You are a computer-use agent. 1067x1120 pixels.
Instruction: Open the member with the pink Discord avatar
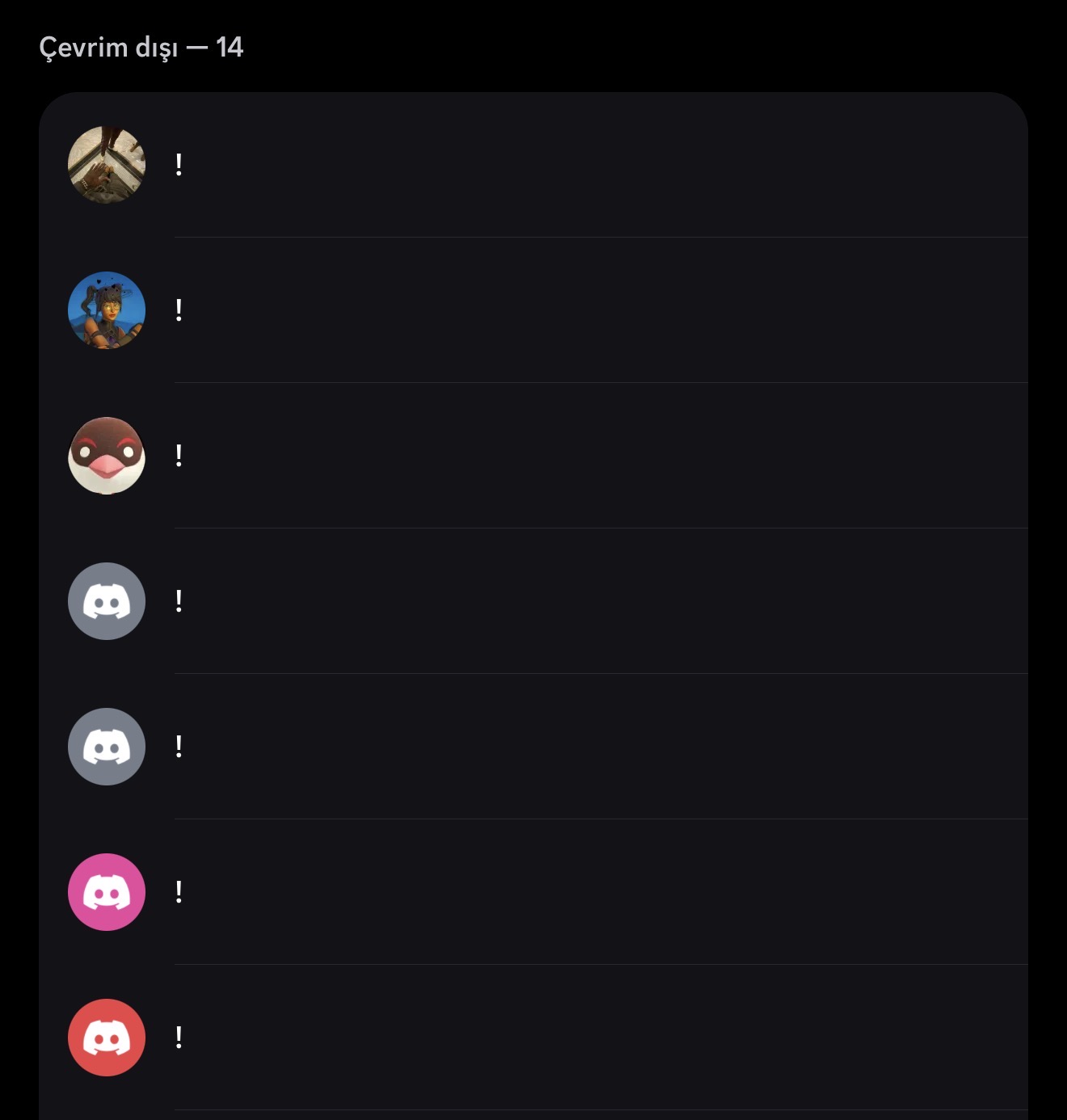tap(533, 892)
